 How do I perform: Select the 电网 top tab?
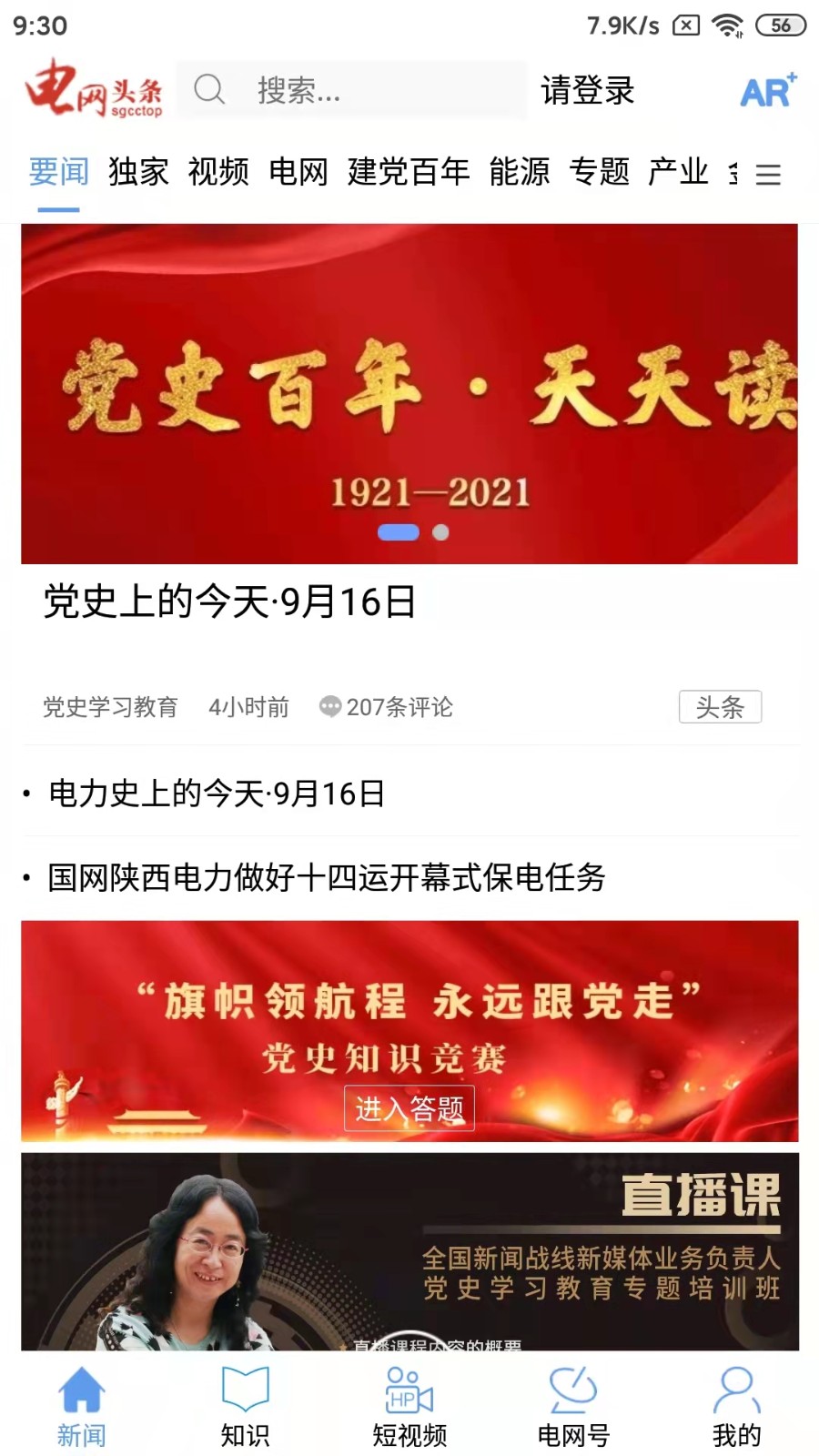point(298,171)
